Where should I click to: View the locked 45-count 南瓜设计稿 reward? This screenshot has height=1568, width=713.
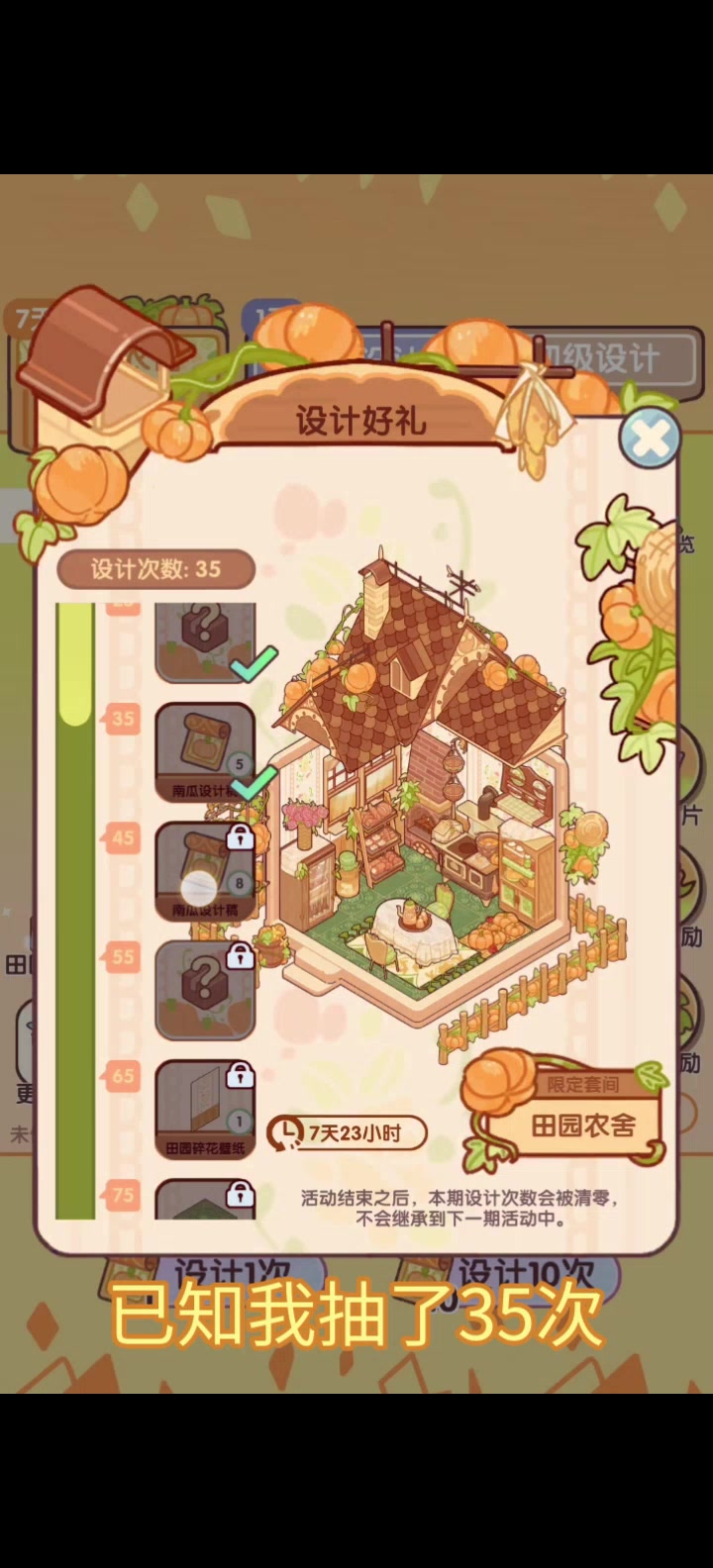(x=204, y=871)
